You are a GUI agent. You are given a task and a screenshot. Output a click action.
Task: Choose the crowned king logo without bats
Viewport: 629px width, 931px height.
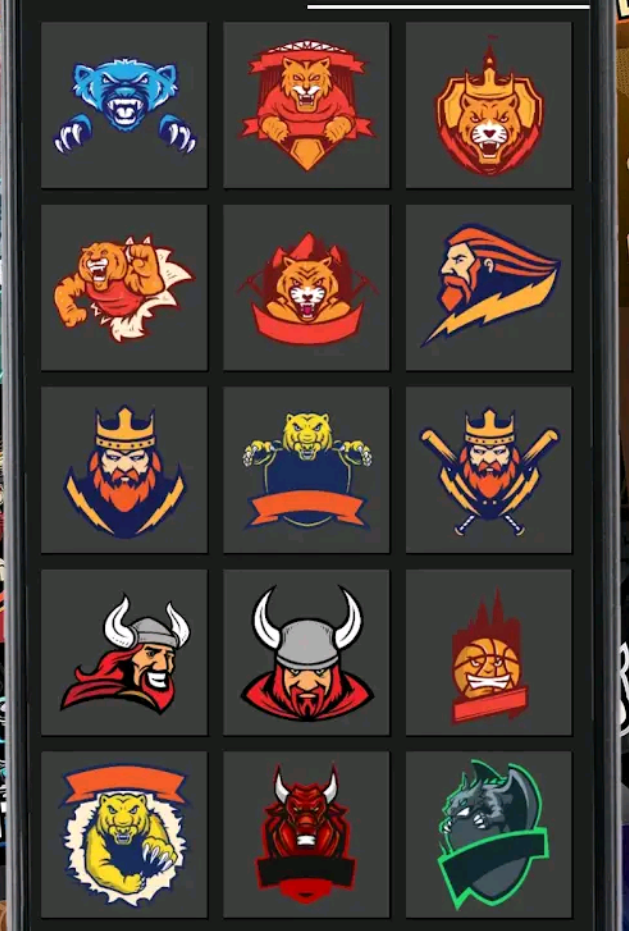(x=124, y=470)
